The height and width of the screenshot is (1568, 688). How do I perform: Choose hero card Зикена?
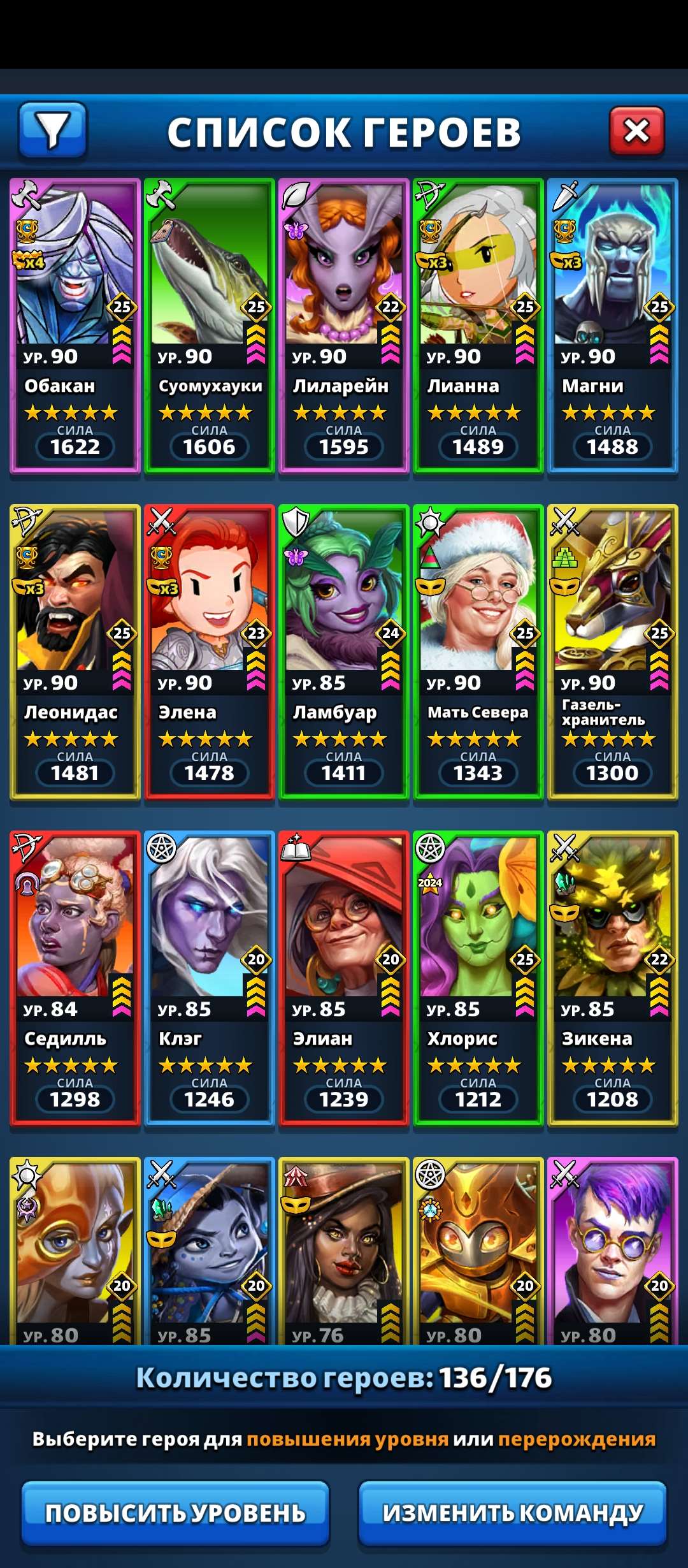tap(613, 978)
